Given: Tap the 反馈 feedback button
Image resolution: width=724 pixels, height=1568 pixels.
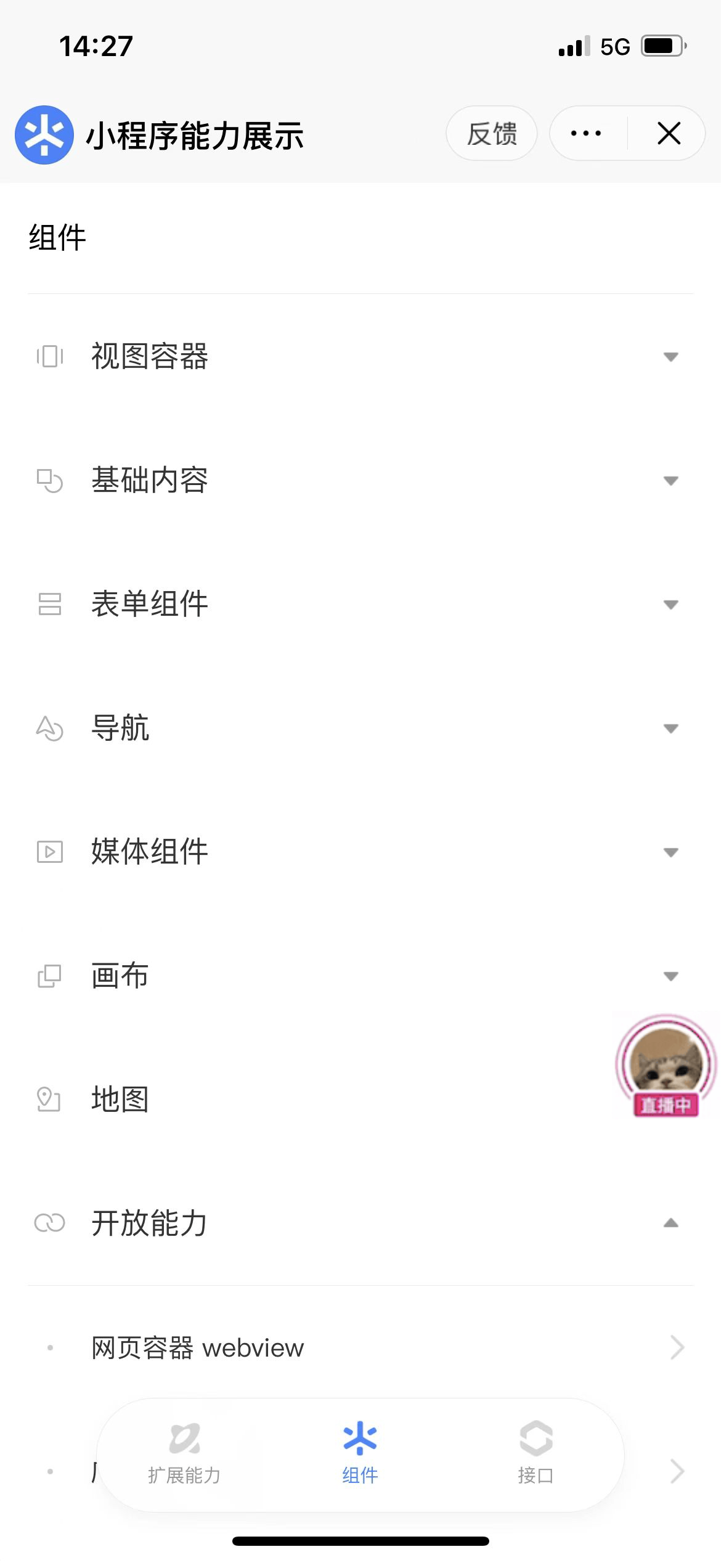Looking at the screenshot, I should pos(492,134).
